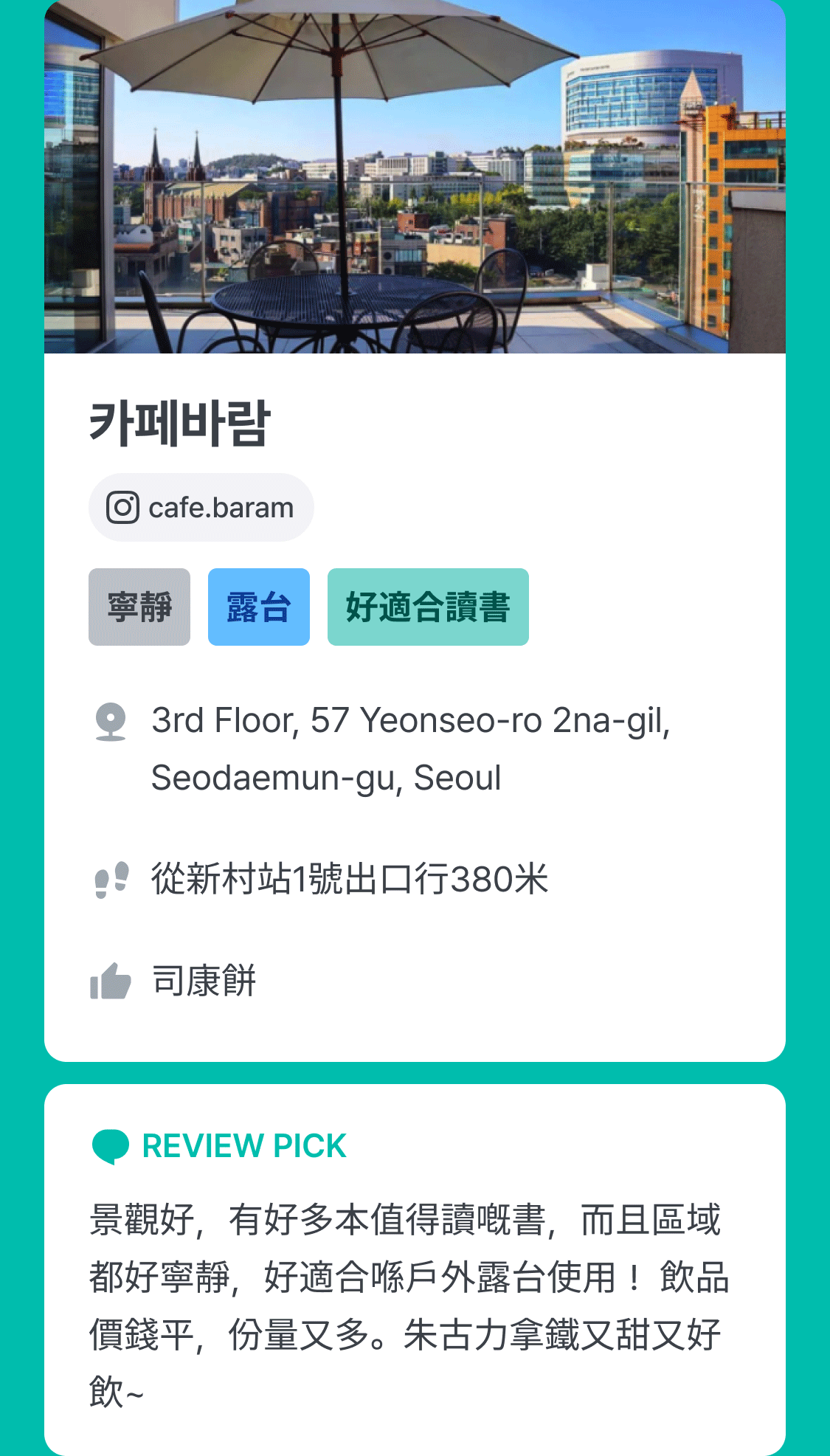This screenshot has height=1456, width=830.
Task: Open the cafe.baram Instagram link
Action: (x=201, y=508)
